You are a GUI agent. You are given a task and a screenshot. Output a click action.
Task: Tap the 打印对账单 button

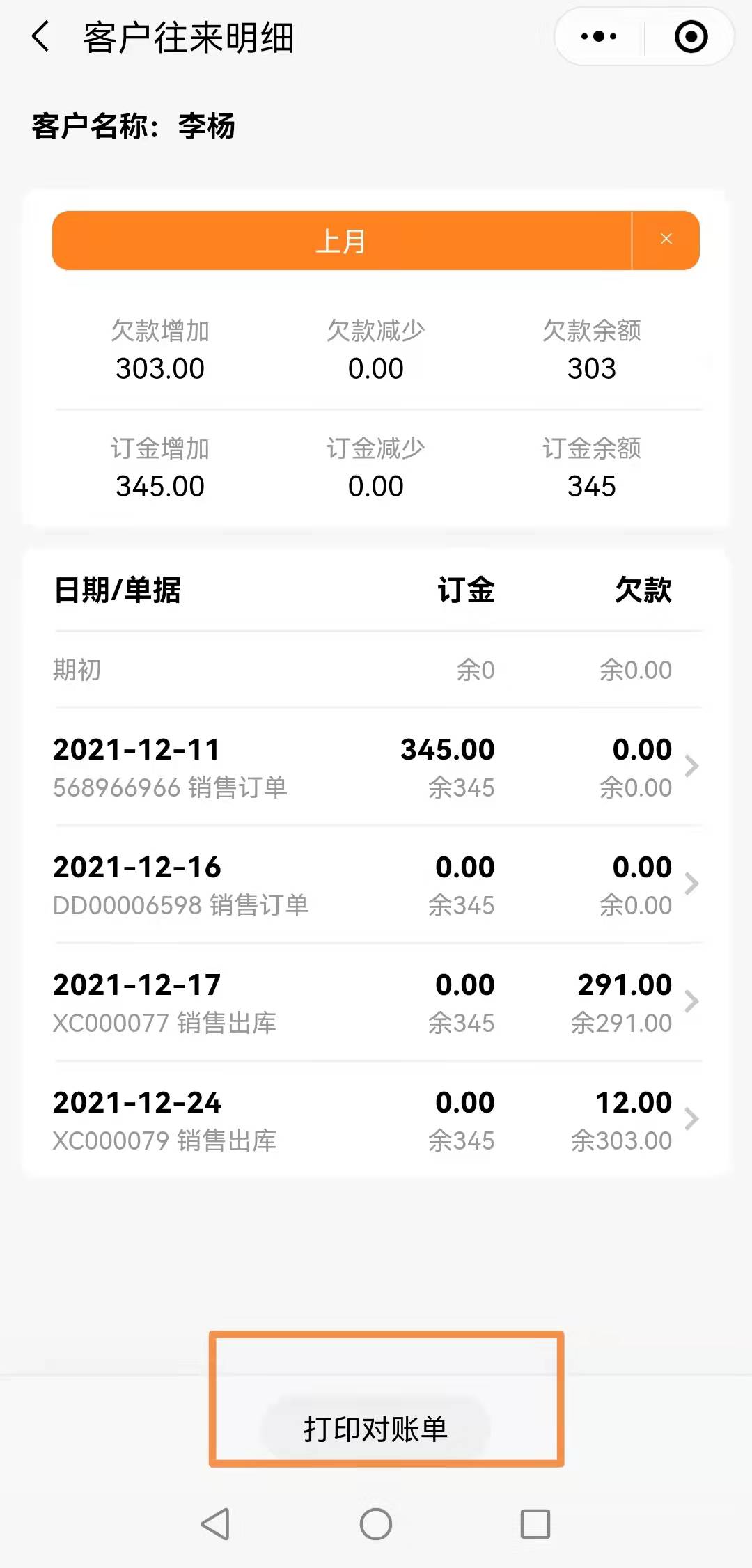pyautogui.click(x=375, y=1429)
